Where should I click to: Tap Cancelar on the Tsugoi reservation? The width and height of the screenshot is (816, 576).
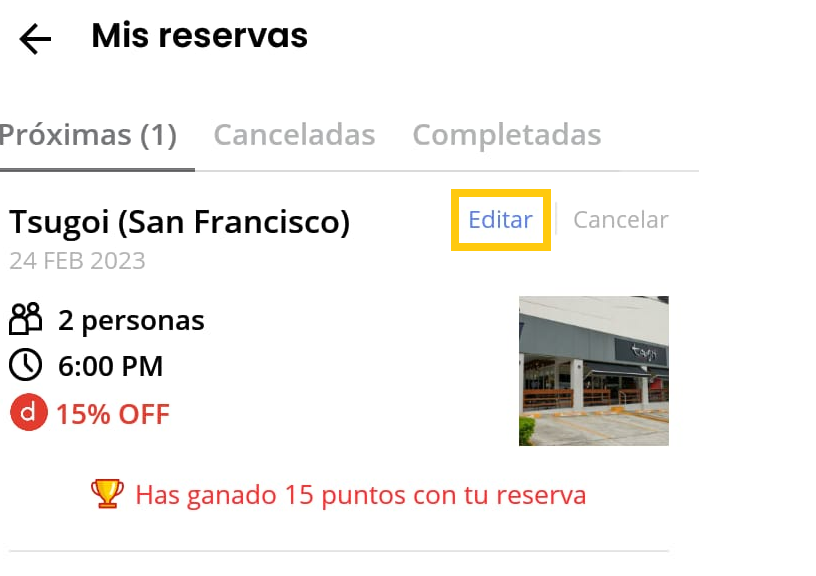pyautogui.click(x=620, y=220)
